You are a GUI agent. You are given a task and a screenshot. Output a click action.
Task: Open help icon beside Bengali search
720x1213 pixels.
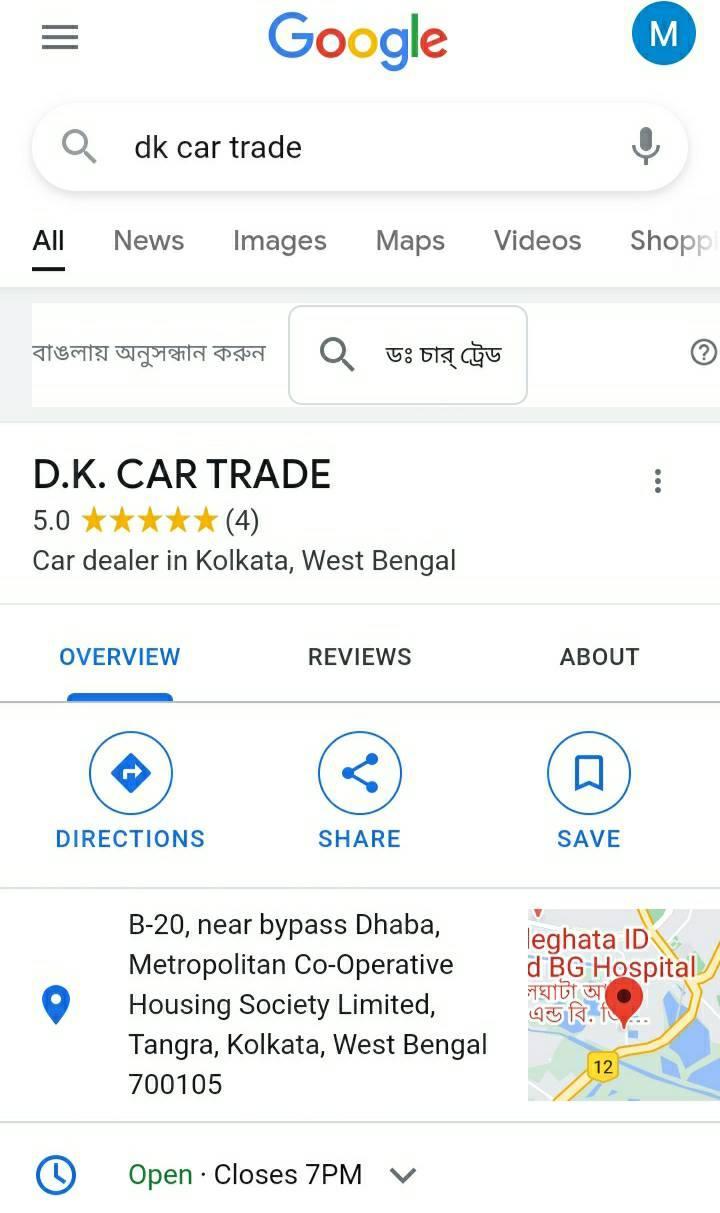click(x=704, y=352)
